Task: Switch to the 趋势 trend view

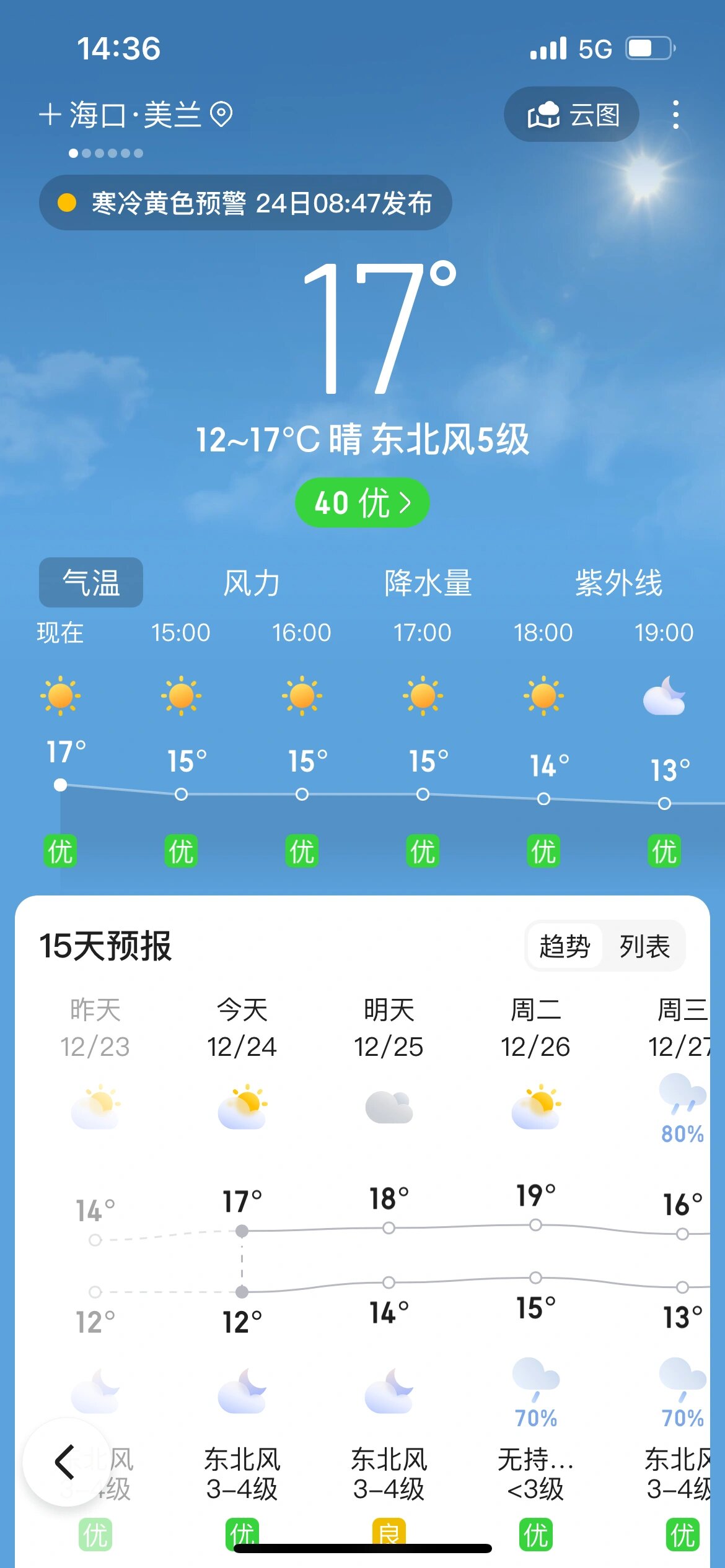Action: point(564,946)
